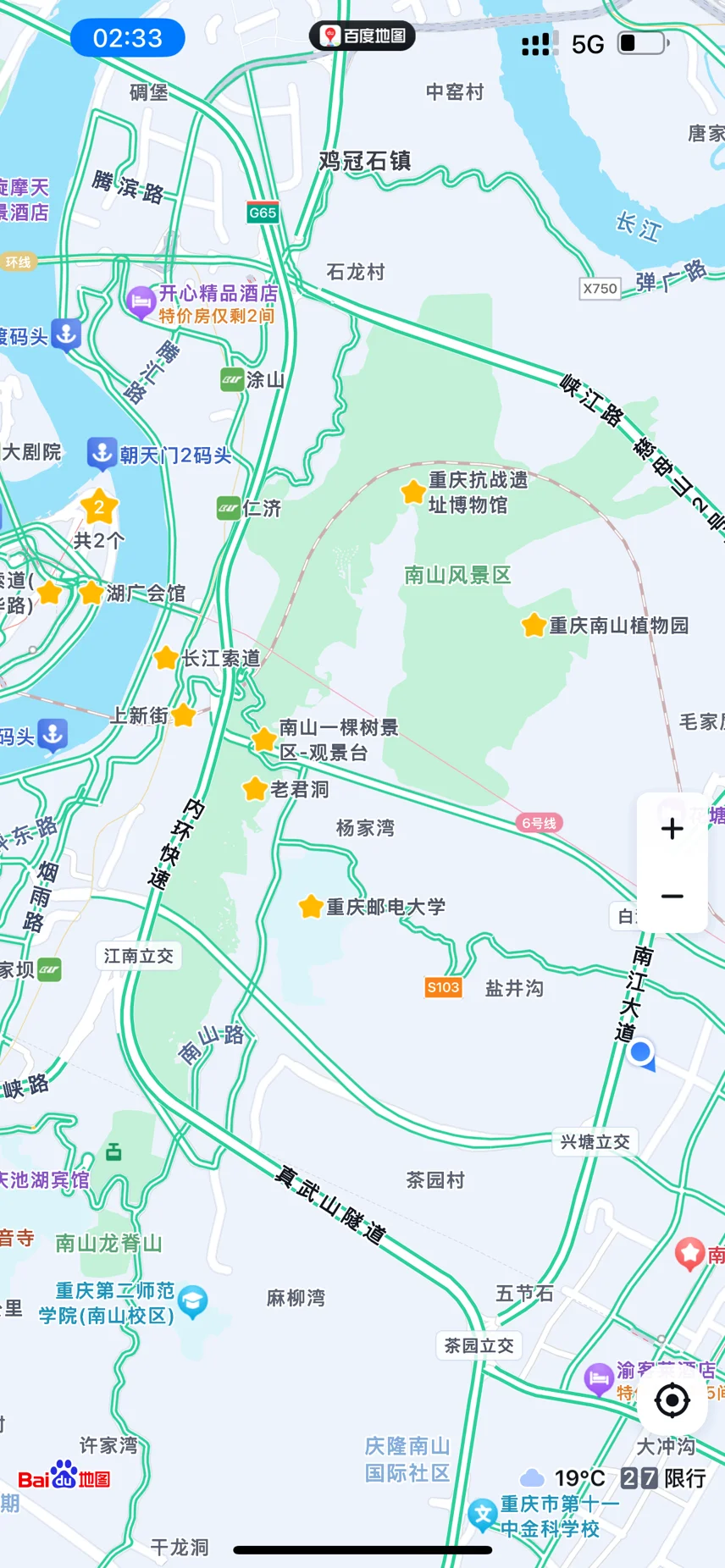Tap the blue current location dot

click(x=641, y=1052)
